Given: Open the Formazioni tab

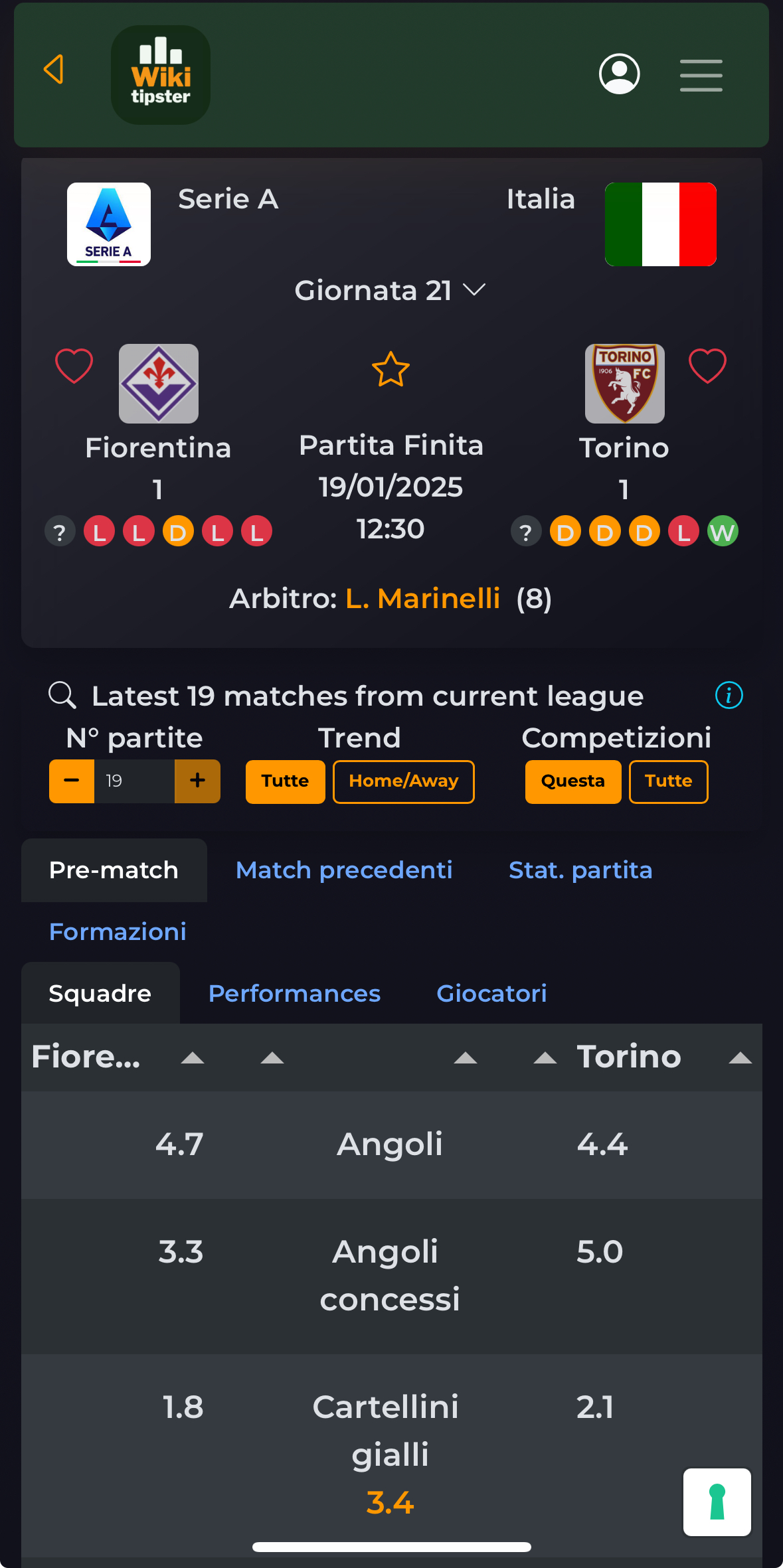Looking at the screenshot, I should [118, 932].
